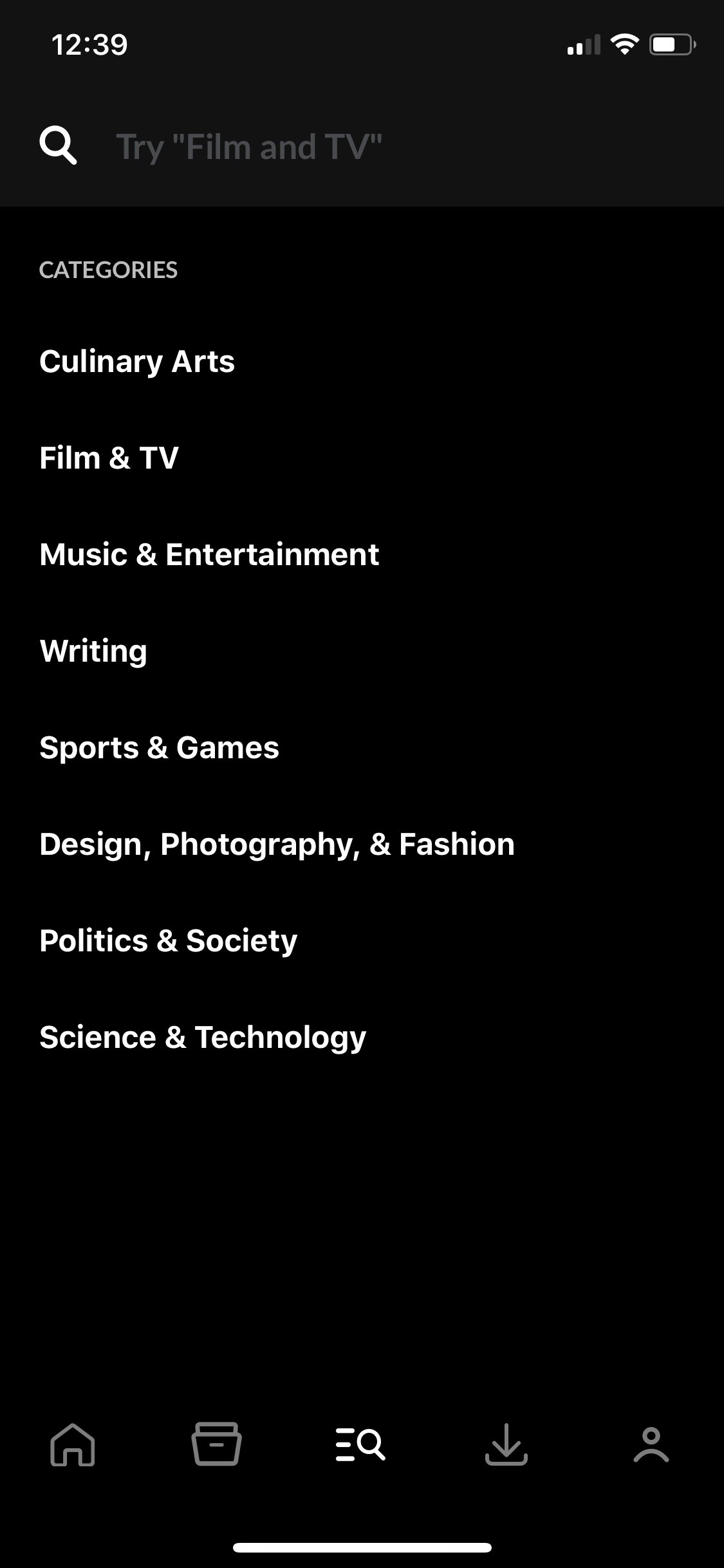Switch to the Home tab
Screen dimensions: 724x1568
(73, 1444)
